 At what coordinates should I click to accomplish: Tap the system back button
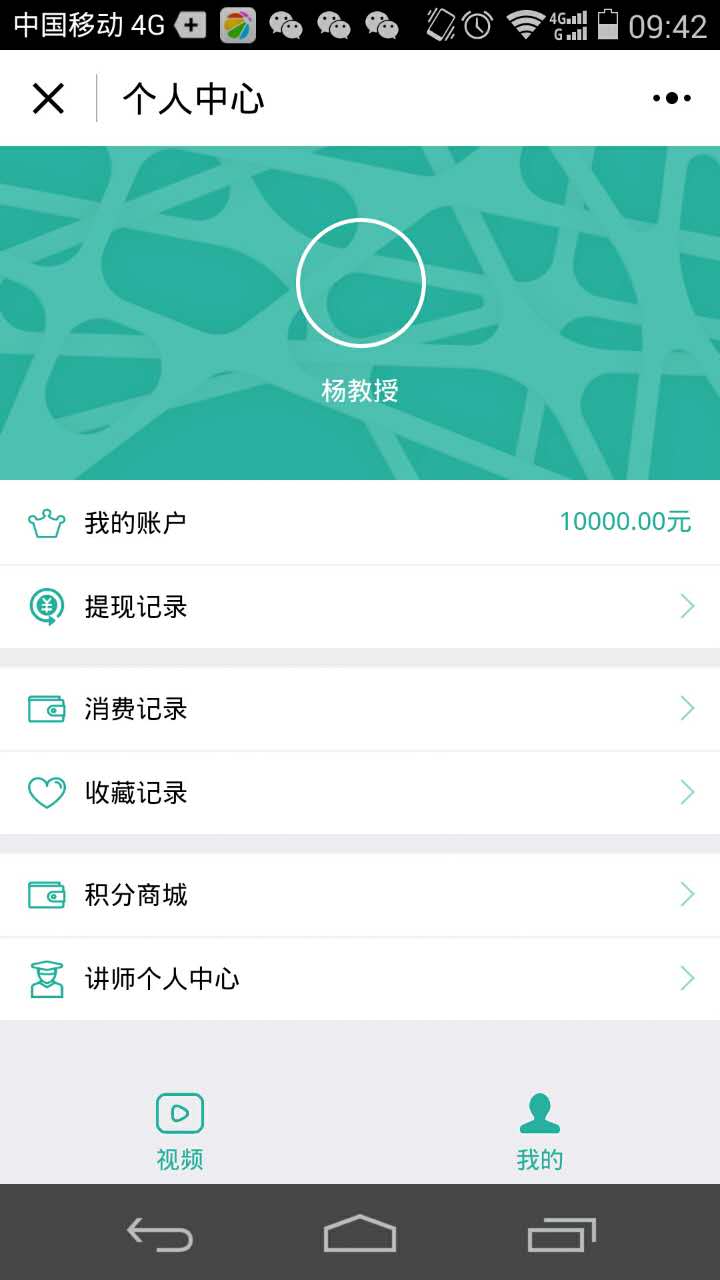(160, 1234)
